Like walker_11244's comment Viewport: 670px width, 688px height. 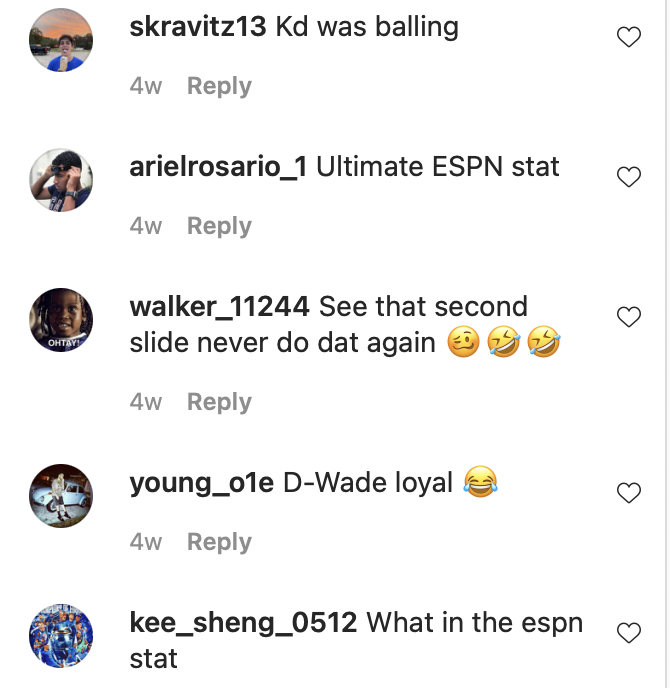(628, 317)
